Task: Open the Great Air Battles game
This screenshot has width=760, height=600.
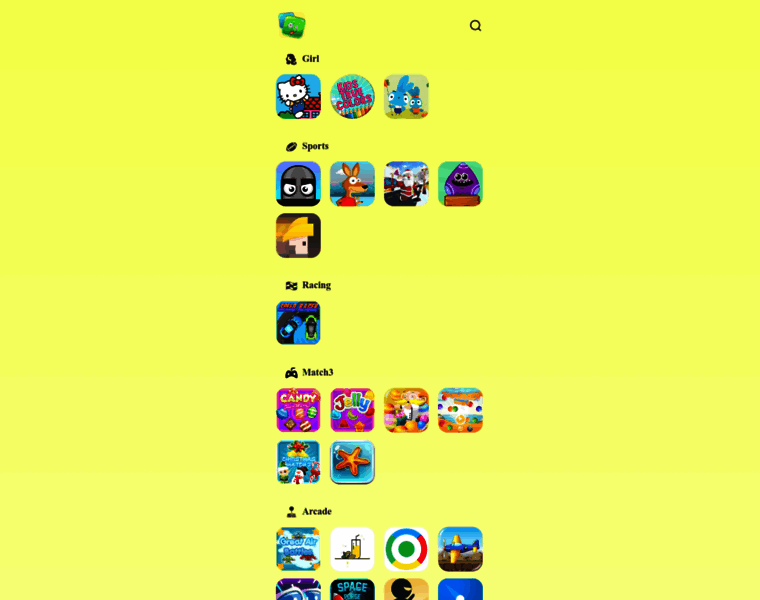Action: point(298,549)
